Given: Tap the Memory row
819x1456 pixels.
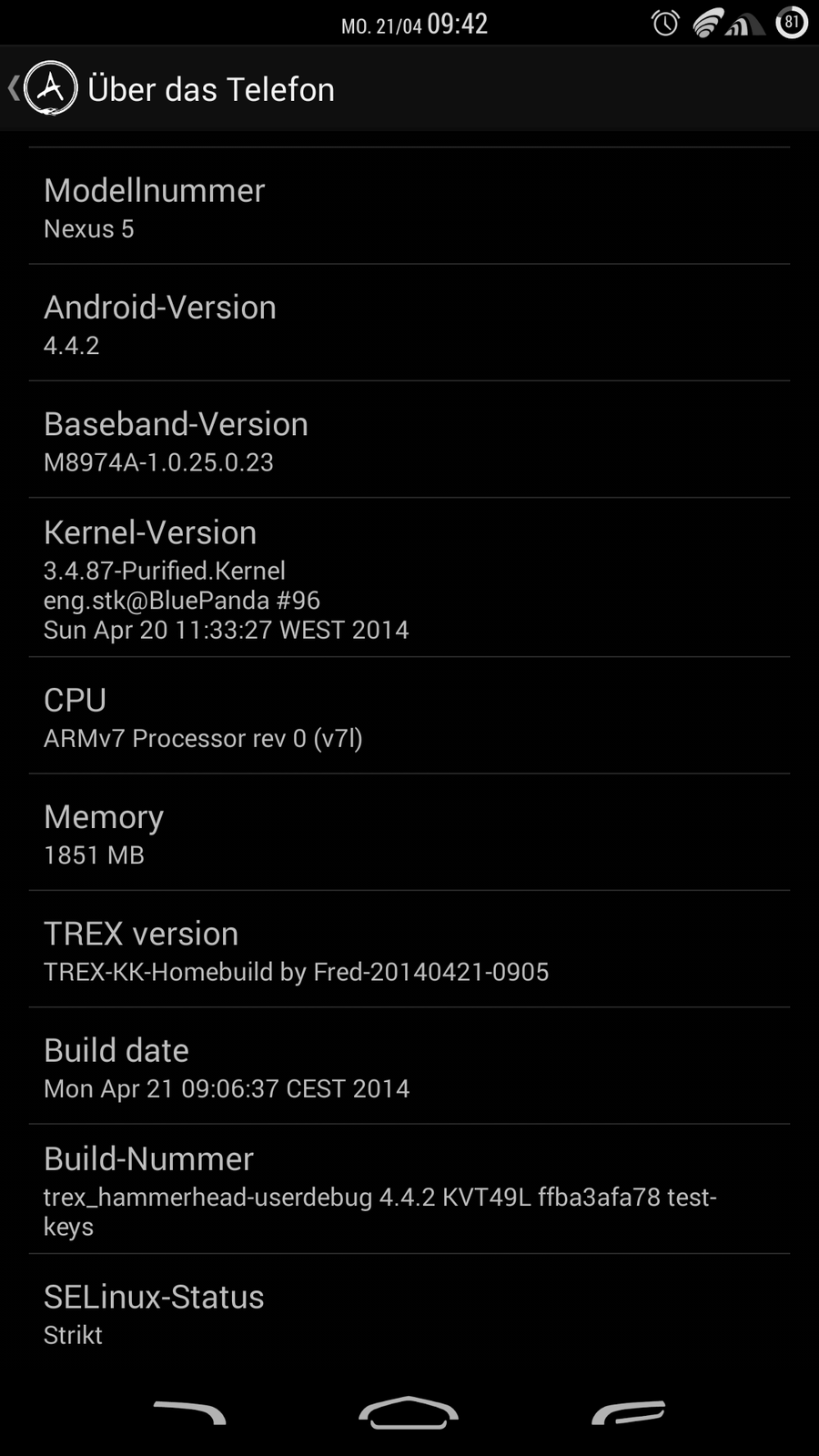Looking at the screenshot, I should click(x=409, y=833).
